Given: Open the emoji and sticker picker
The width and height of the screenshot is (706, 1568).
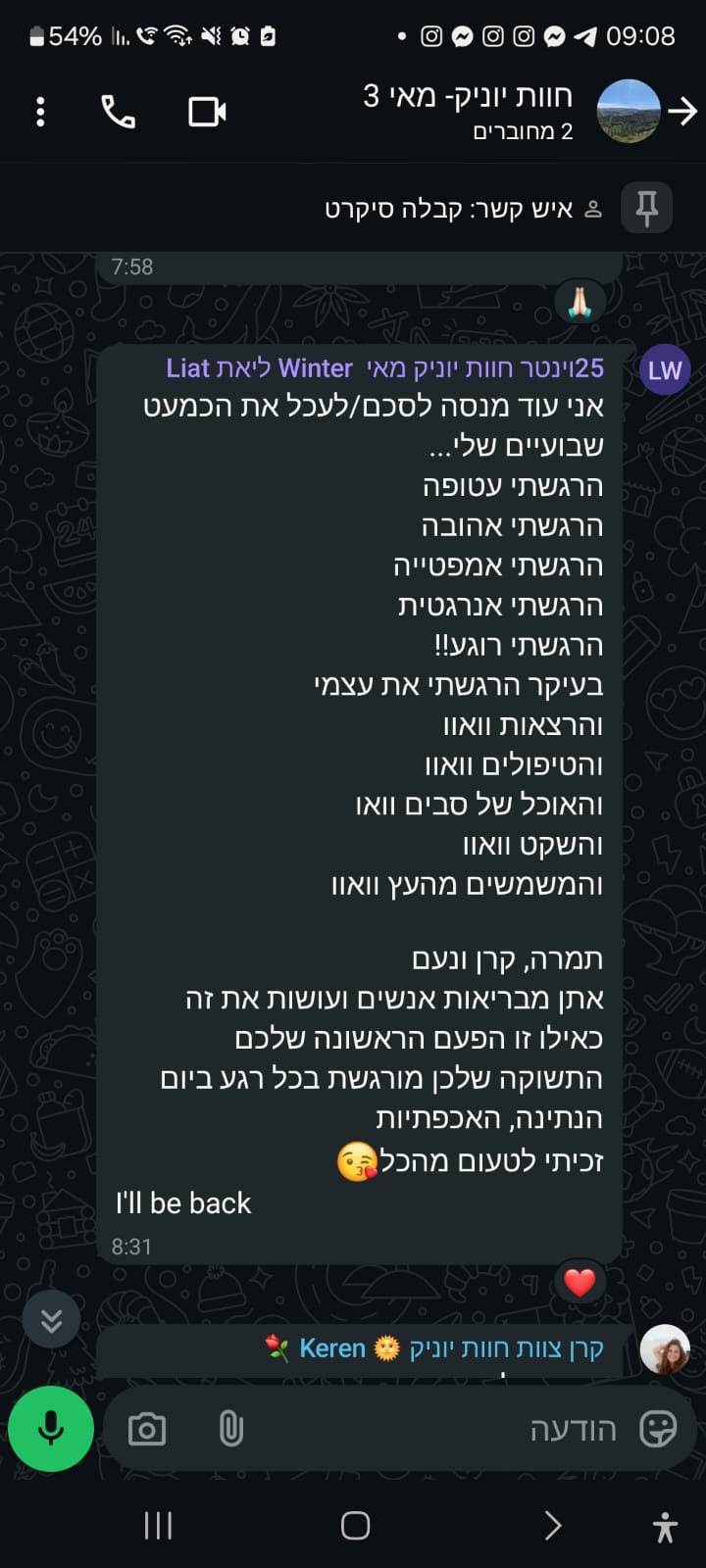Looking at the screenshot, I should pos(658,1430).
